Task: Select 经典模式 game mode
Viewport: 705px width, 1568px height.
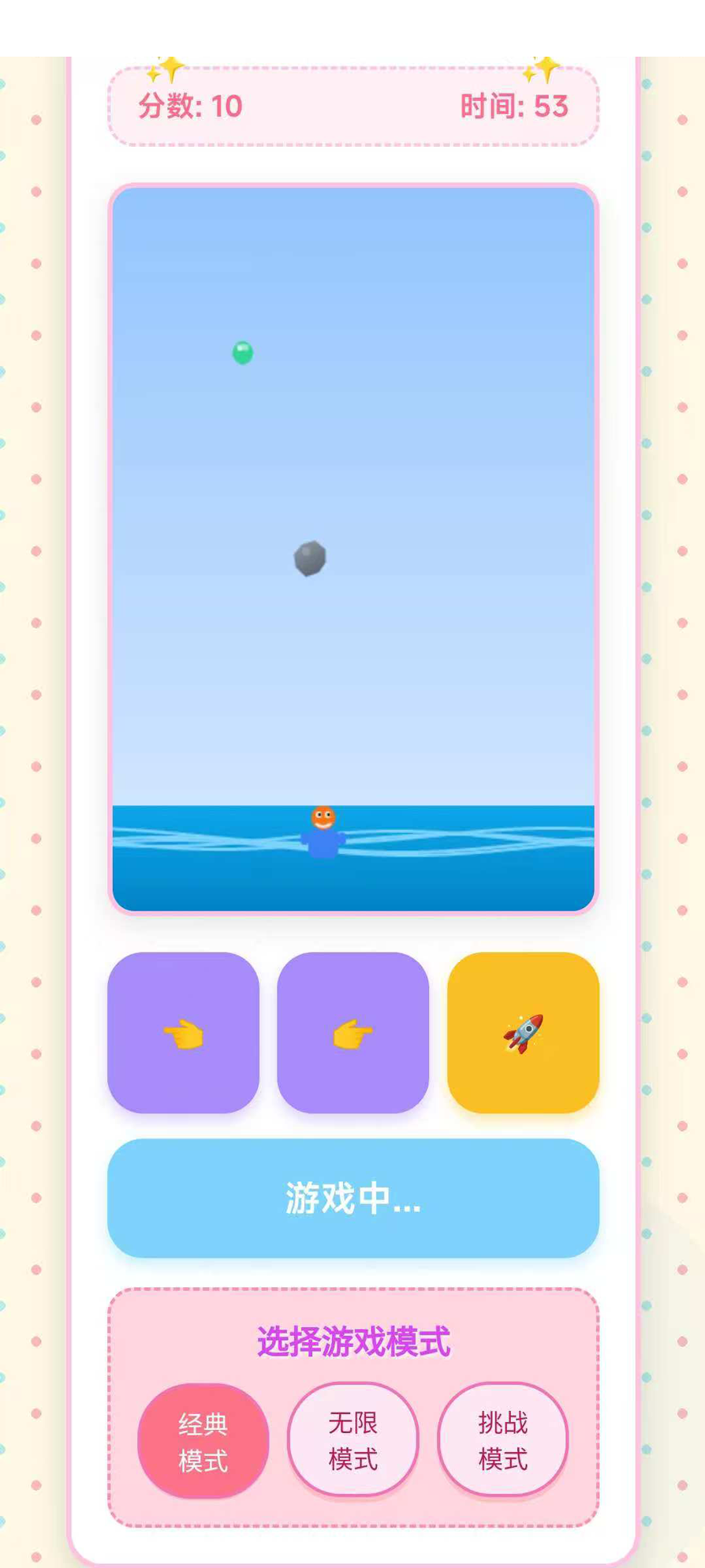Action: tap(203, 1441)
